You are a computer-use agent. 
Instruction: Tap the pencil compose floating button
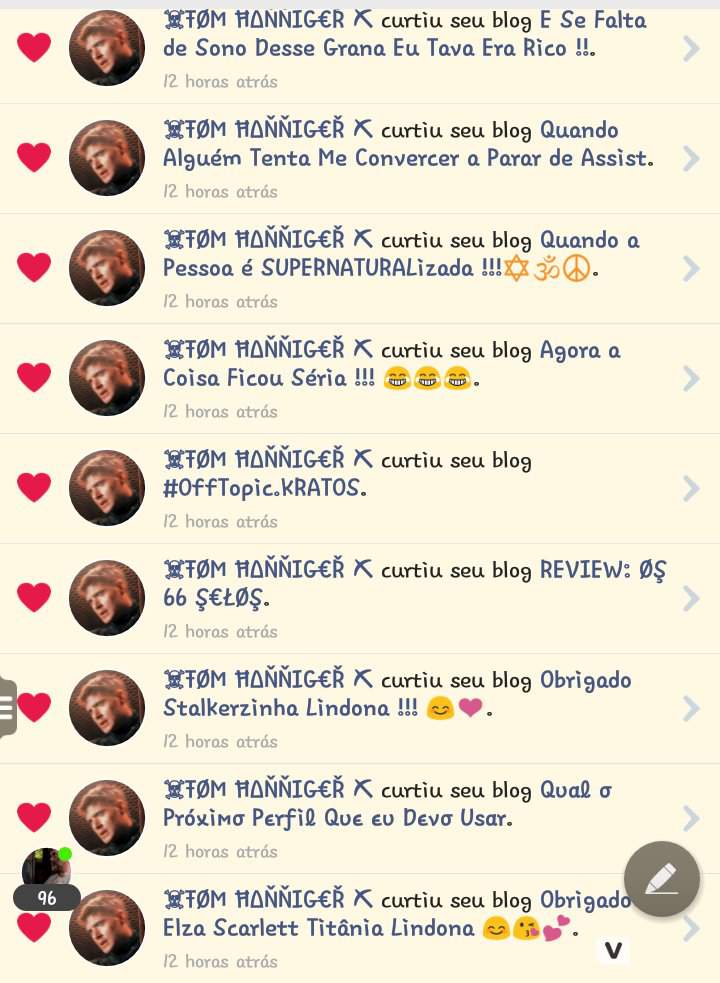[661, 879]
